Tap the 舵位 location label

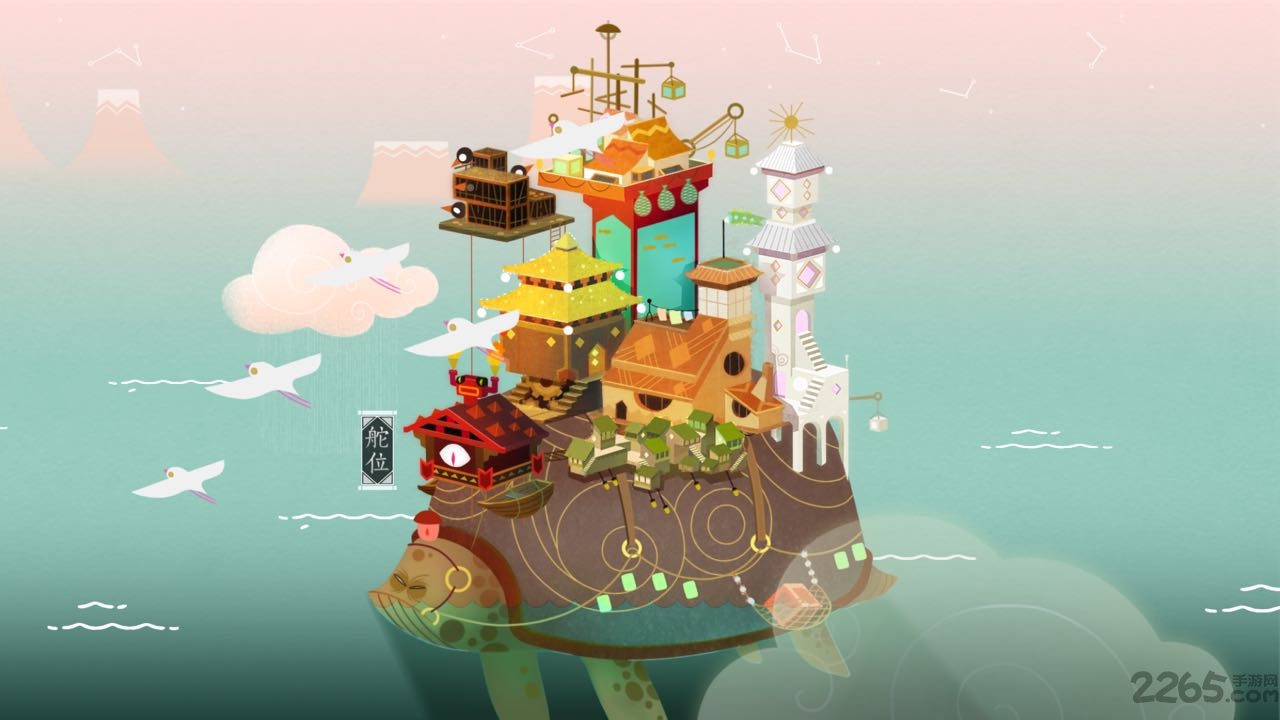click(377, 451)
